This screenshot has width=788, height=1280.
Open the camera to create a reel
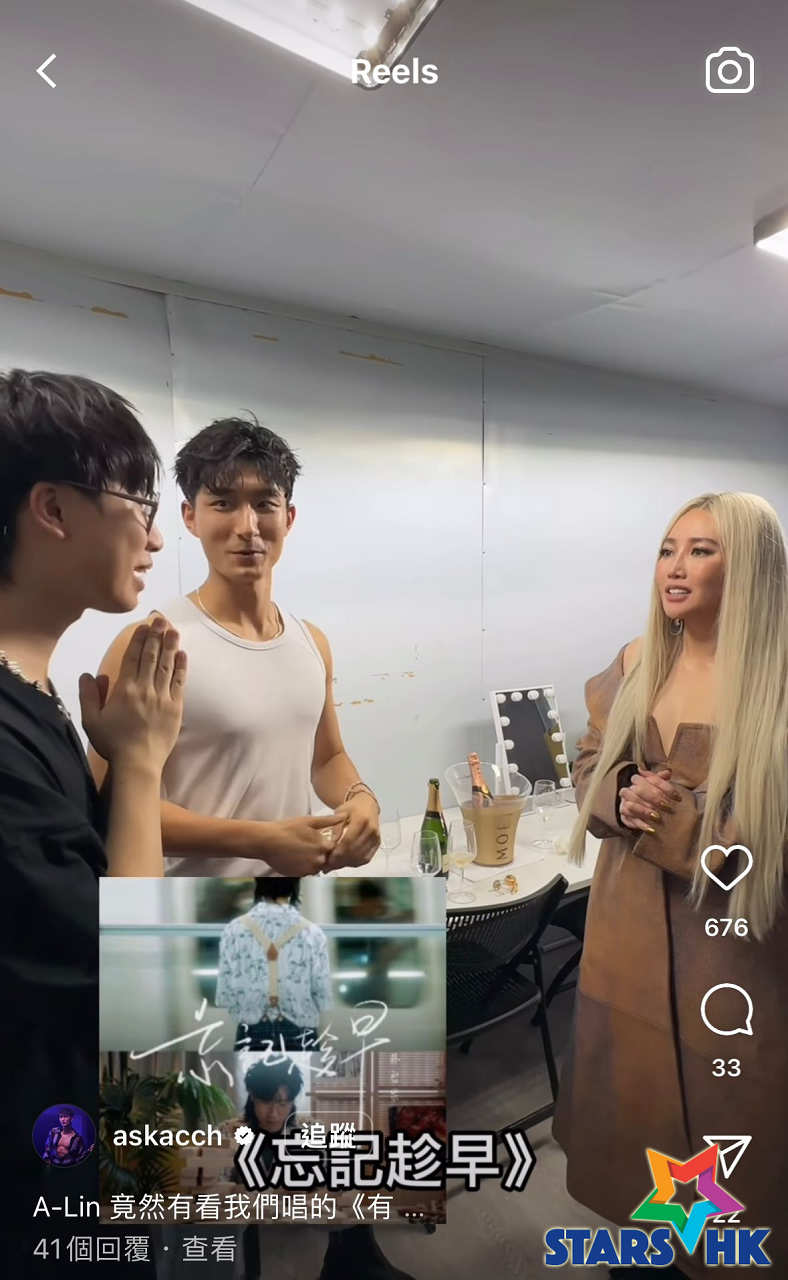point(729,71)
